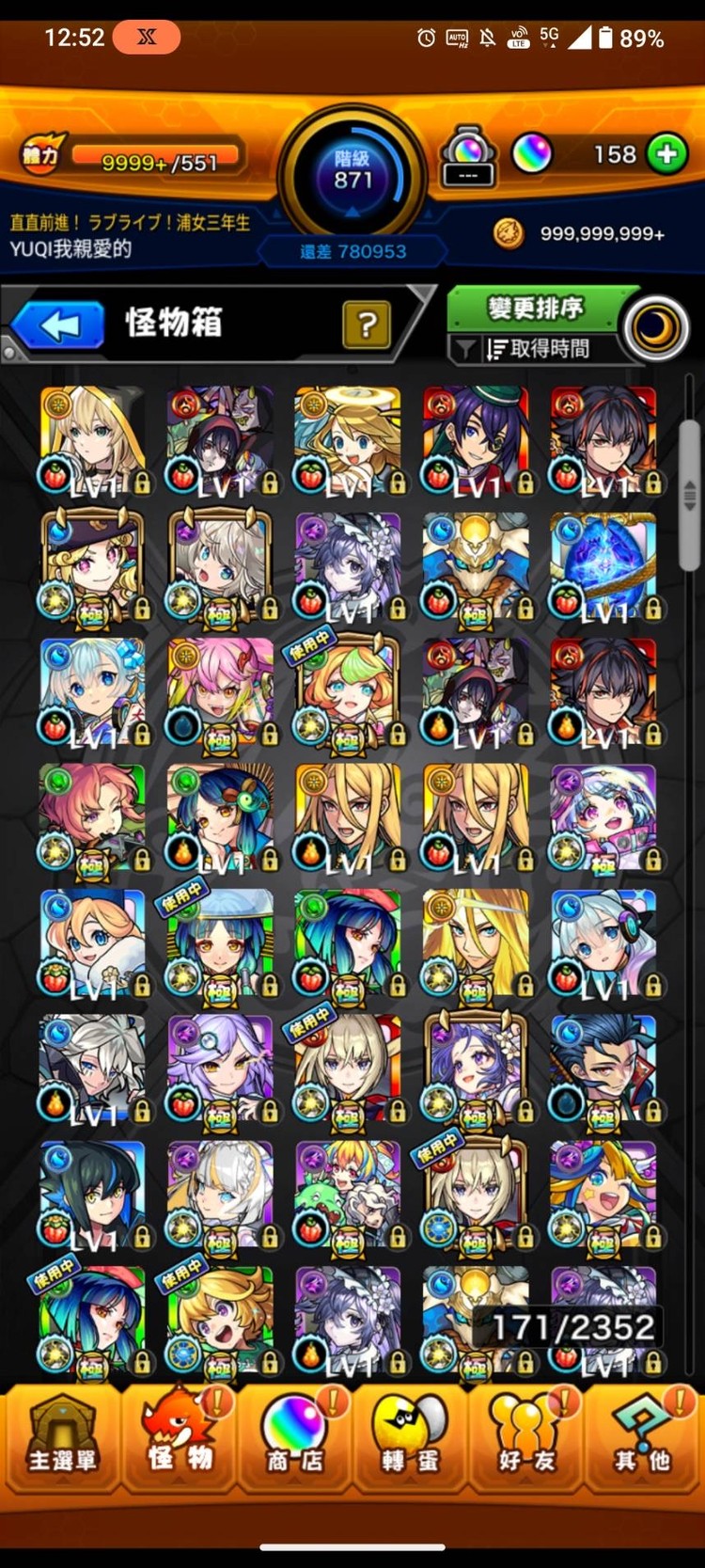This screenshot has height=1568, width=705.
Task: Add orbs with the green plus
Action: pyautogui.click(x=666, y=154)
